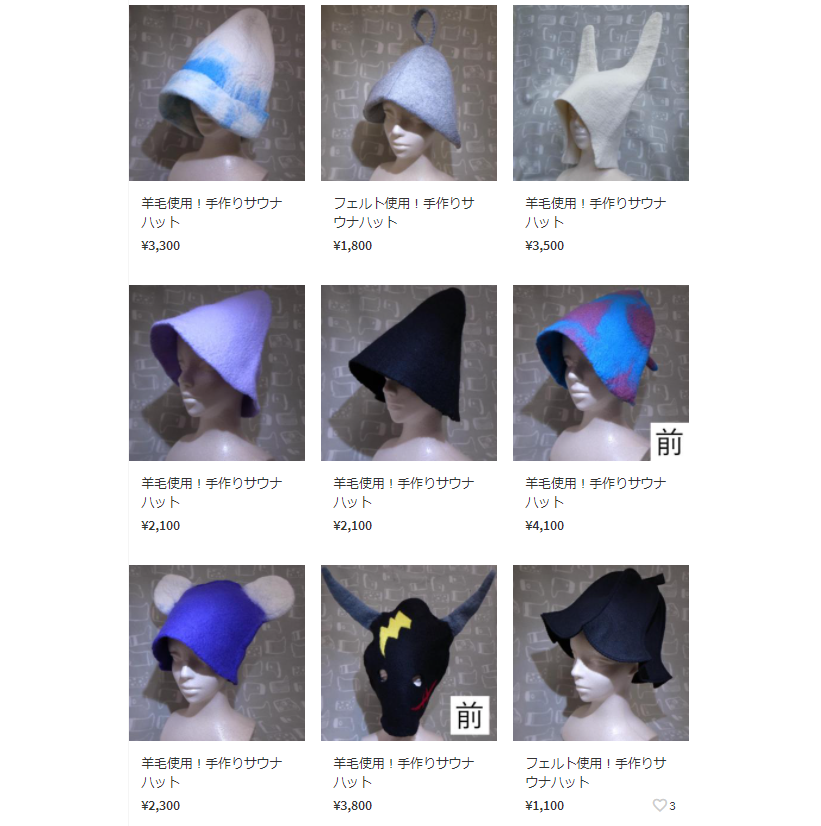This screenshot has width=821, height=826.
Task: Open the ¥4,100 blue and pink sauna hat
Action: coord(600,373)
